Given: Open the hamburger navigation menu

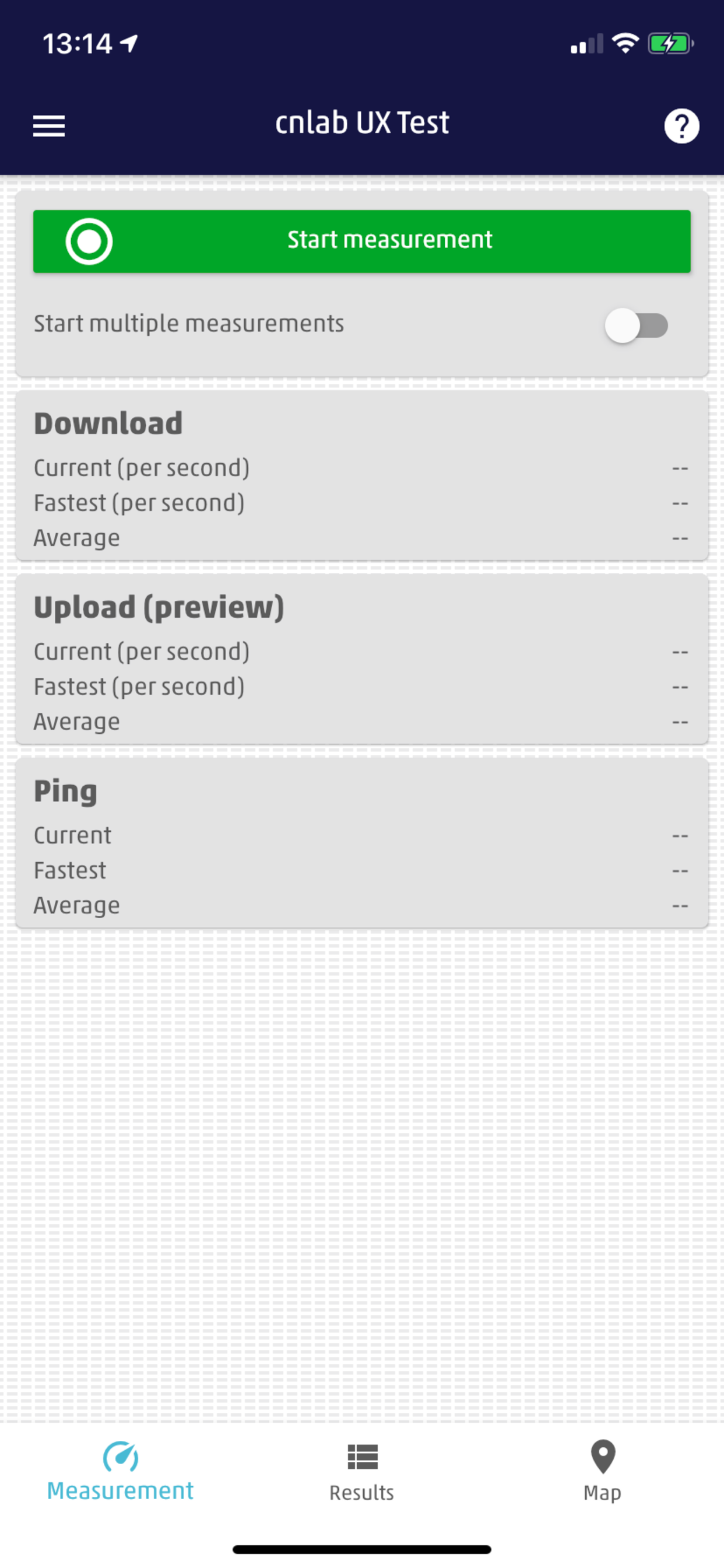Looking at the screenshot, I should click(x=48, y=125).
